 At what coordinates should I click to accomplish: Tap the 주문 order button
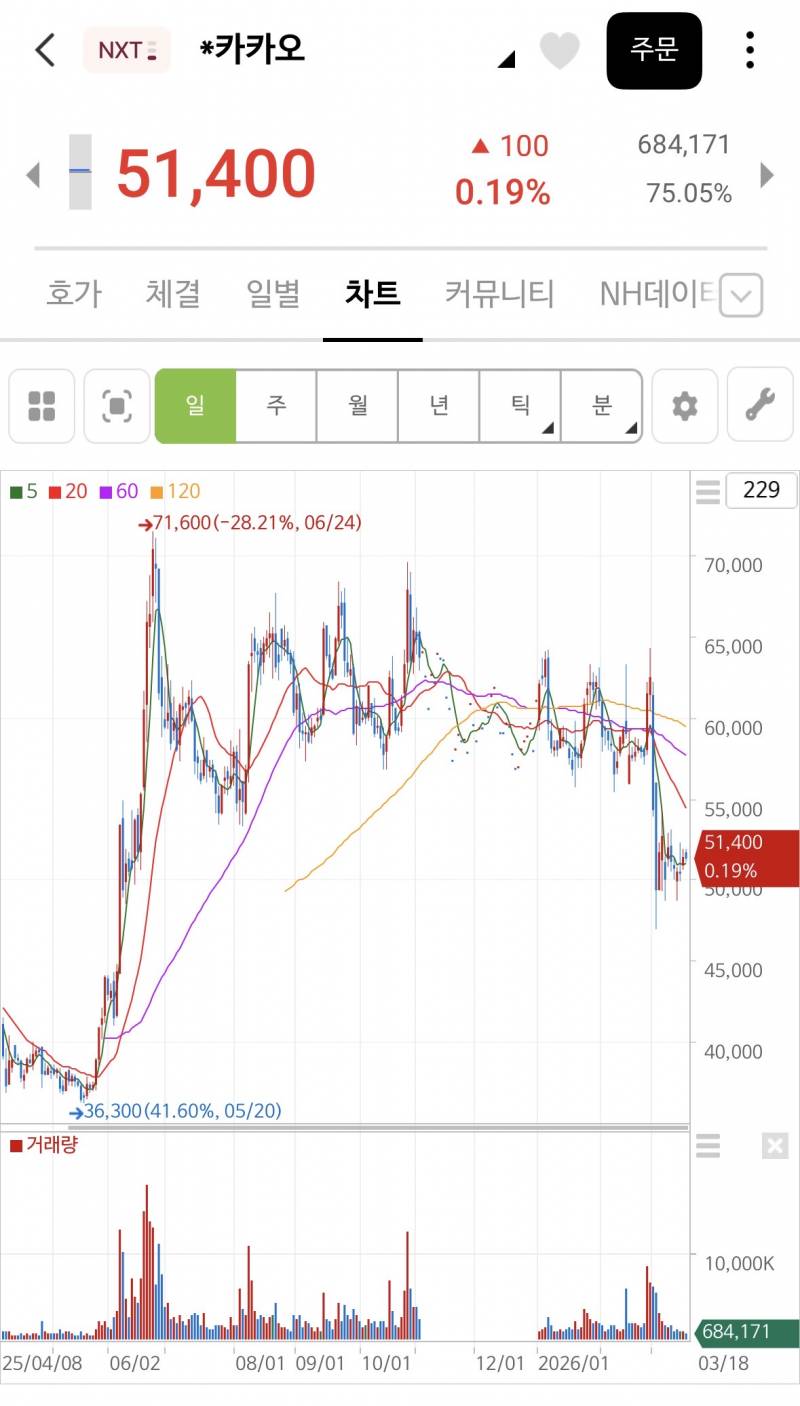tap(654, 50)
